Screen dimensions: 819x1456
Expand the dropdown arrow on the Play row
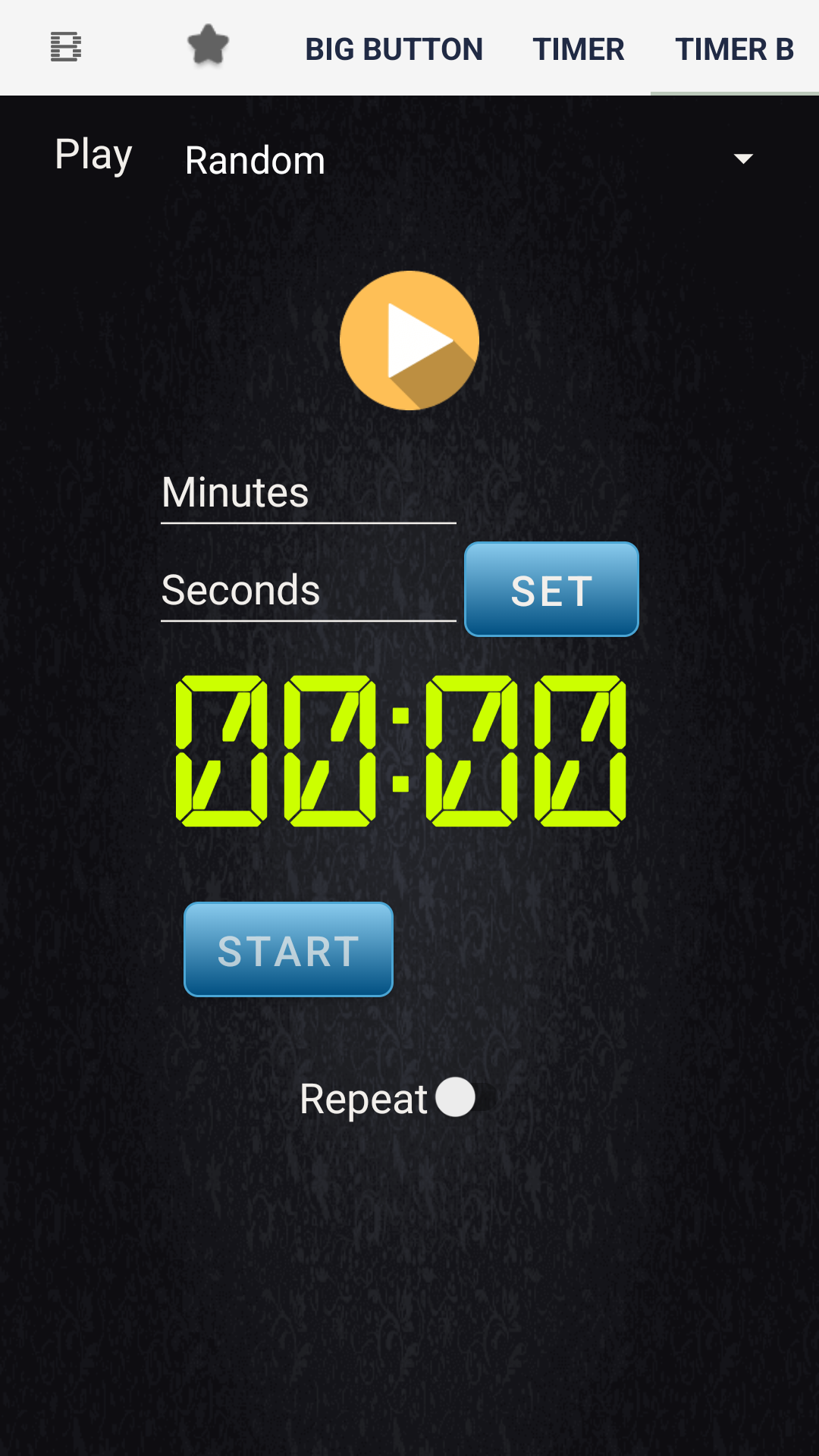(x=742, y=158)
